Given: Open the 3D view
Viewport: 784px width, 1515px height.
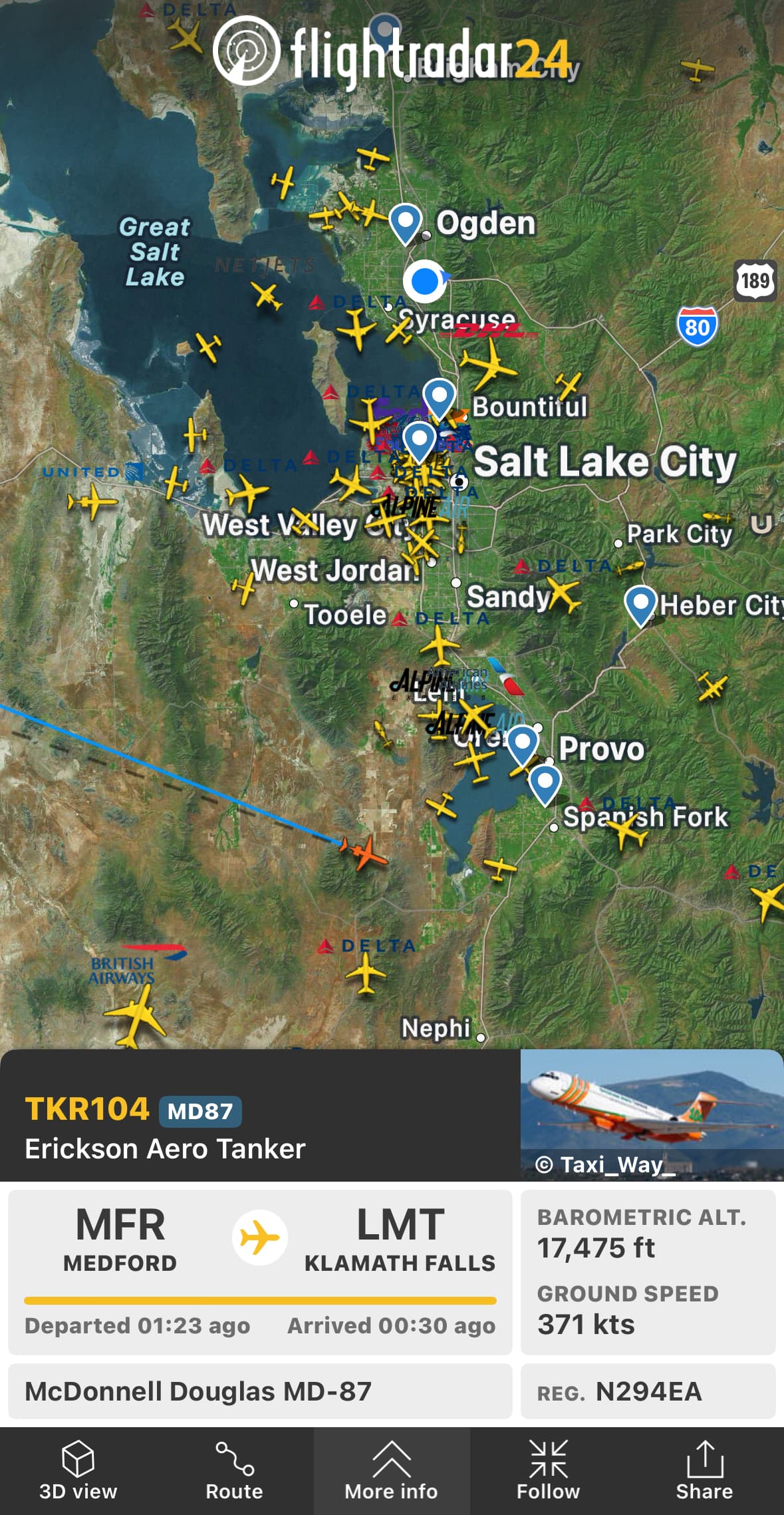Looking at the screenshot, I should [78, 1470].
